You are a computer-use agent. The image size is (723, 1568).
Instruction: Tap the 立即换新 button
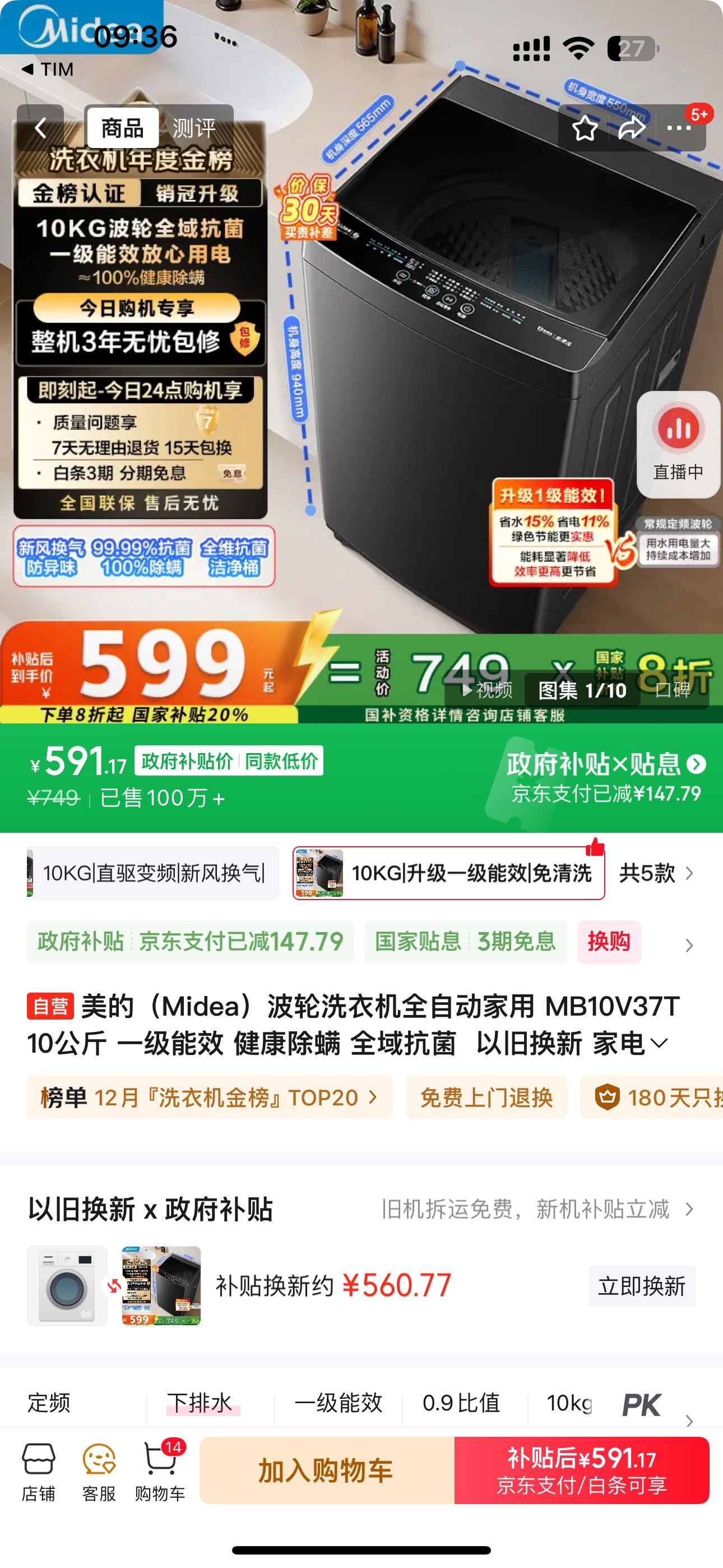[x=641, y=1285]
